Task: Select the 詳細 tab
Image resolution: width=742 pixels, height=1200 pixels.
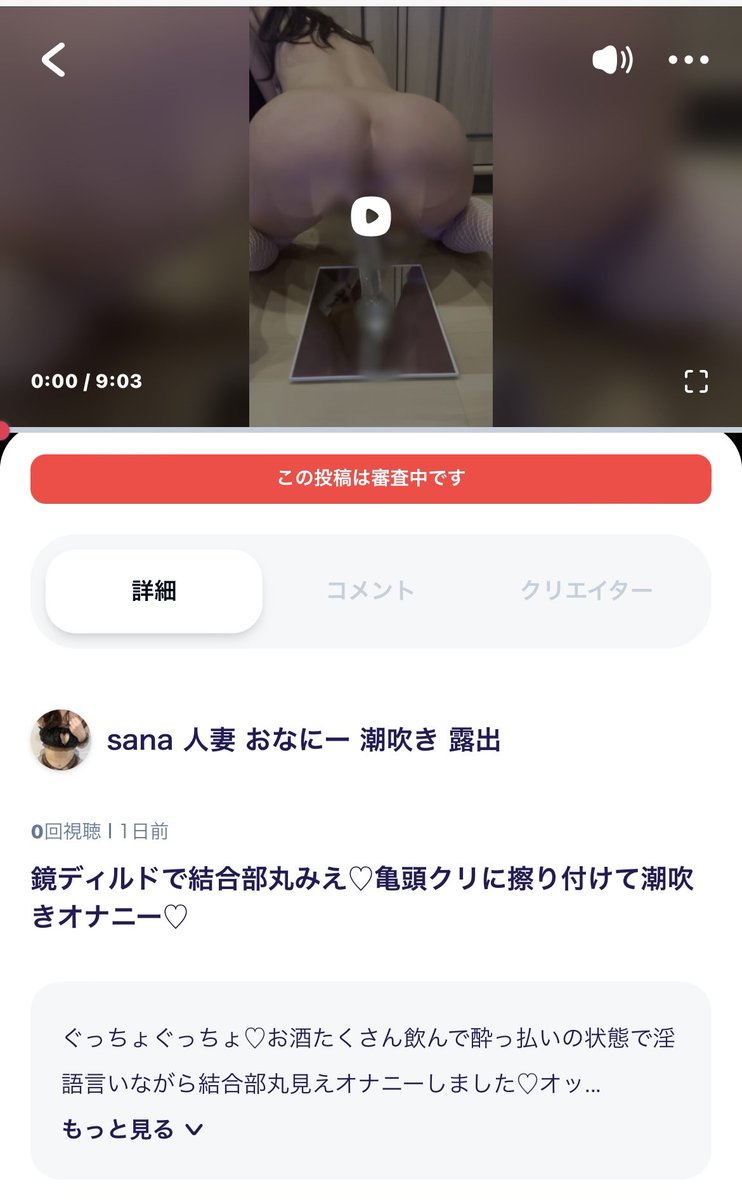Action: [x=154, y=591]
